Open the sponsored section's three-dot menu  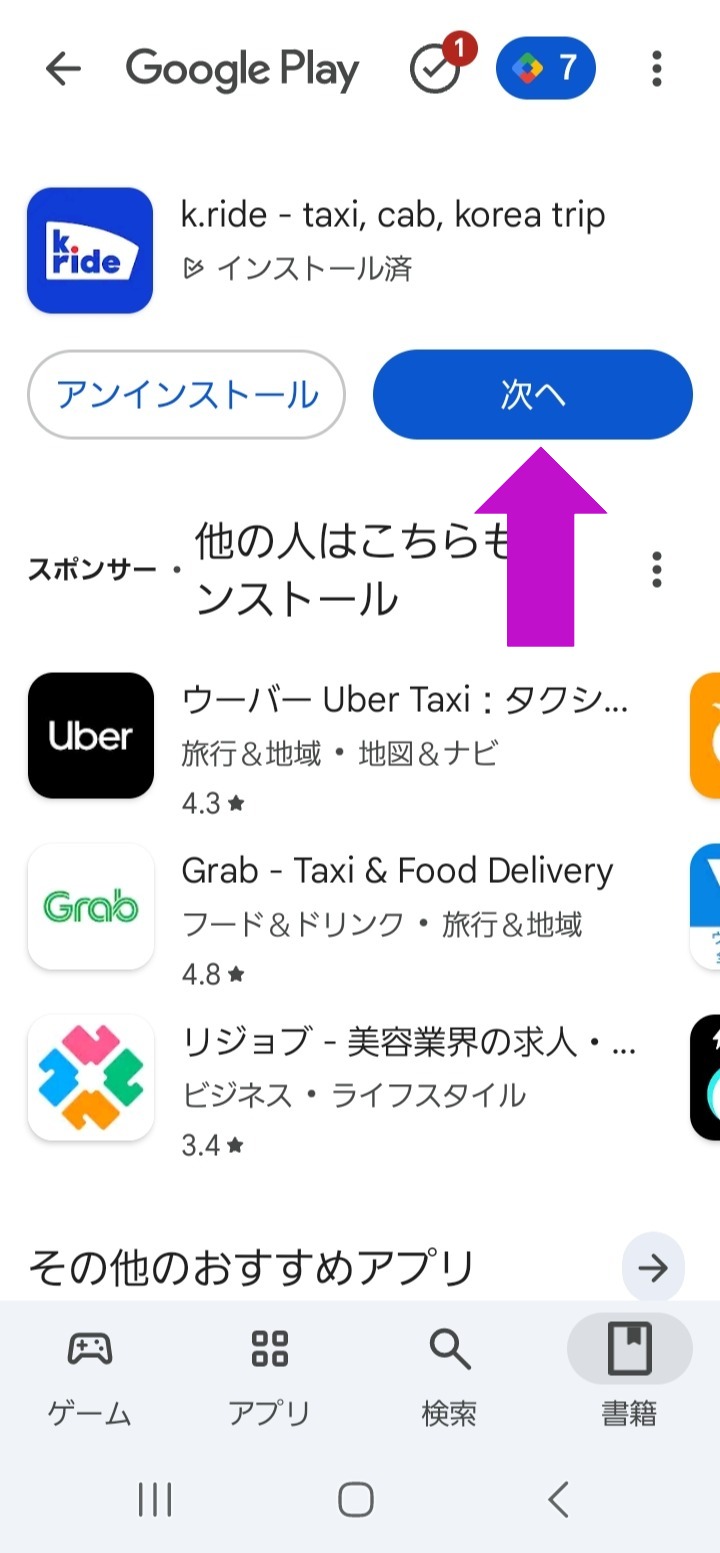pos(656,569)
